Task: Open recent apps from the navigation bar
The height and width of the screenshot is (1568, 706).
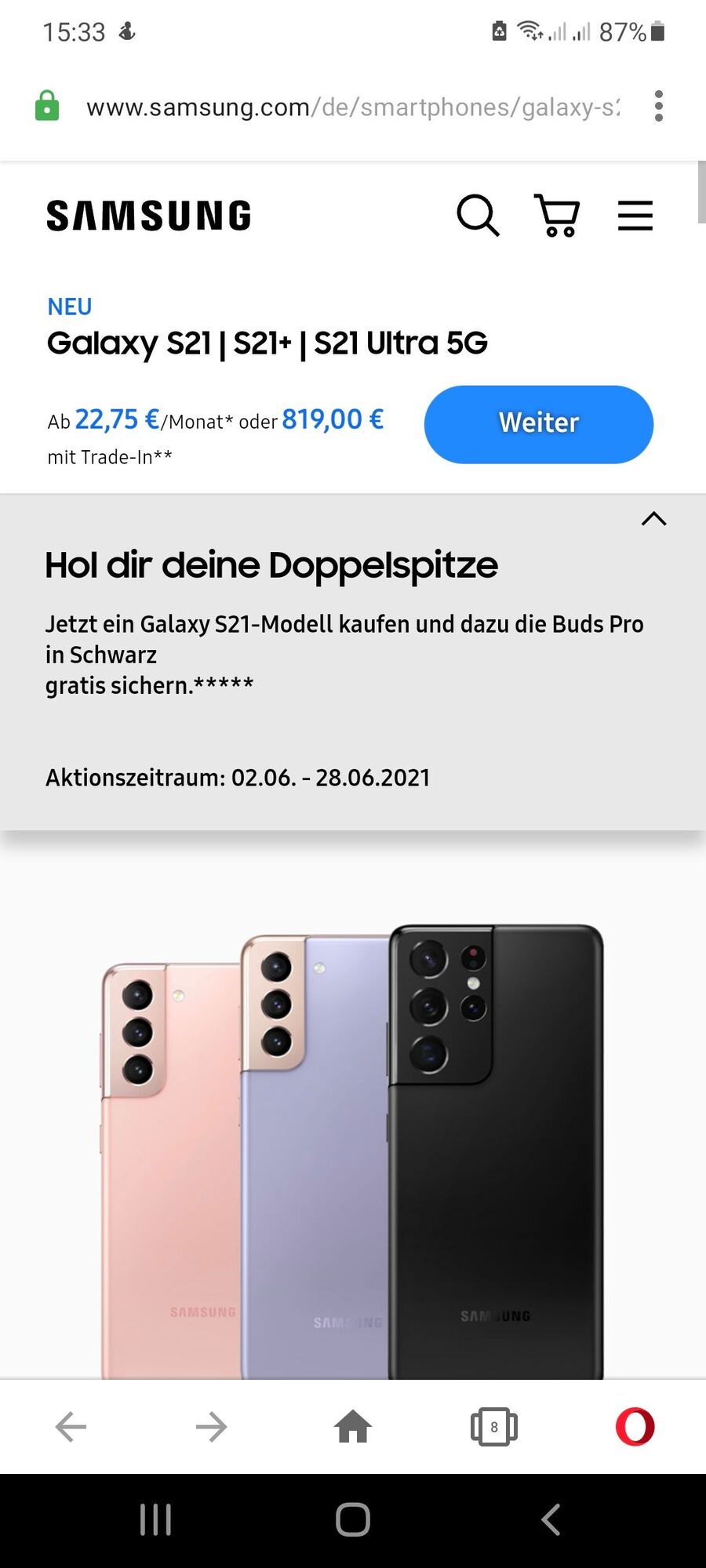Action: coord(155,1519)
